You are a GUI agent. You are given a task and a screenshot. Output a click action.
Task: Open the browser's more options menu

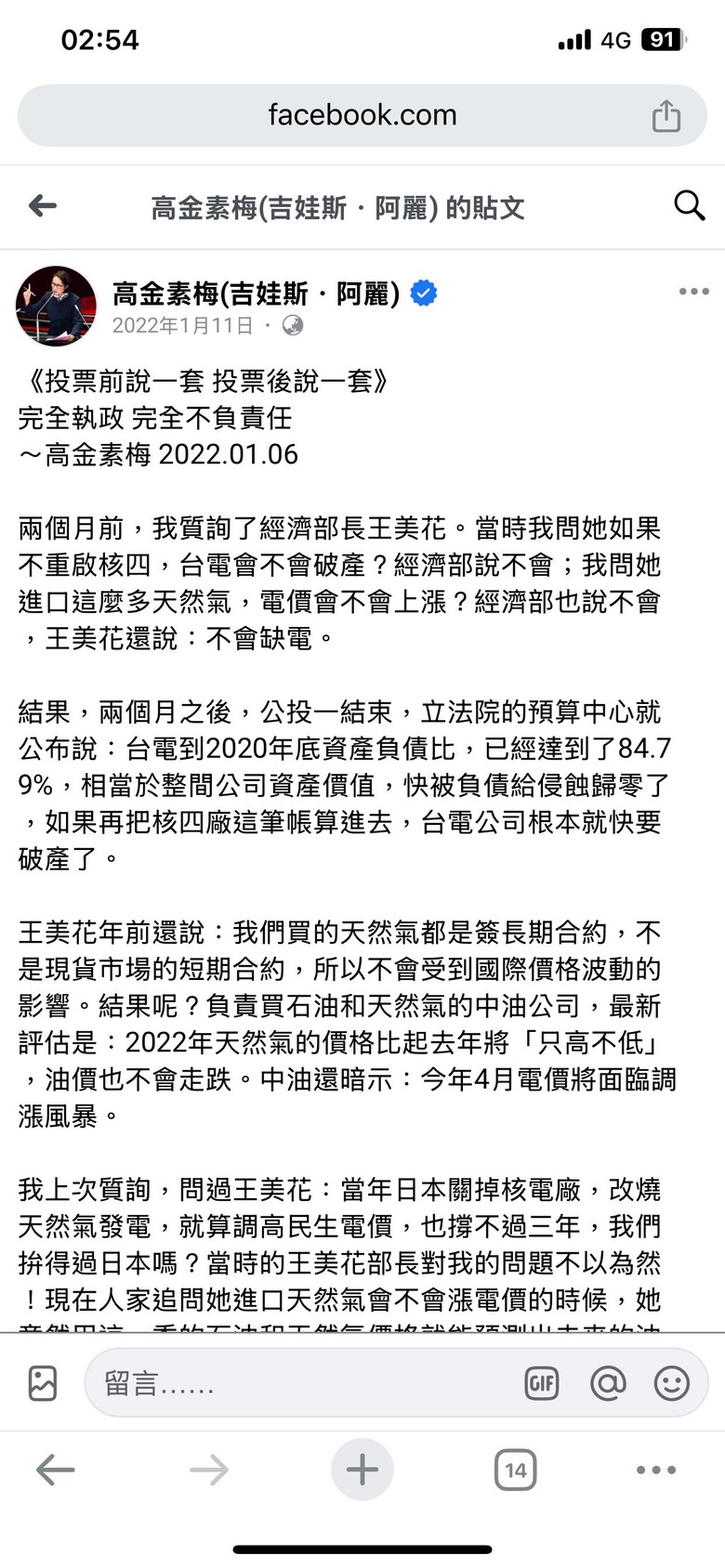656,1470
